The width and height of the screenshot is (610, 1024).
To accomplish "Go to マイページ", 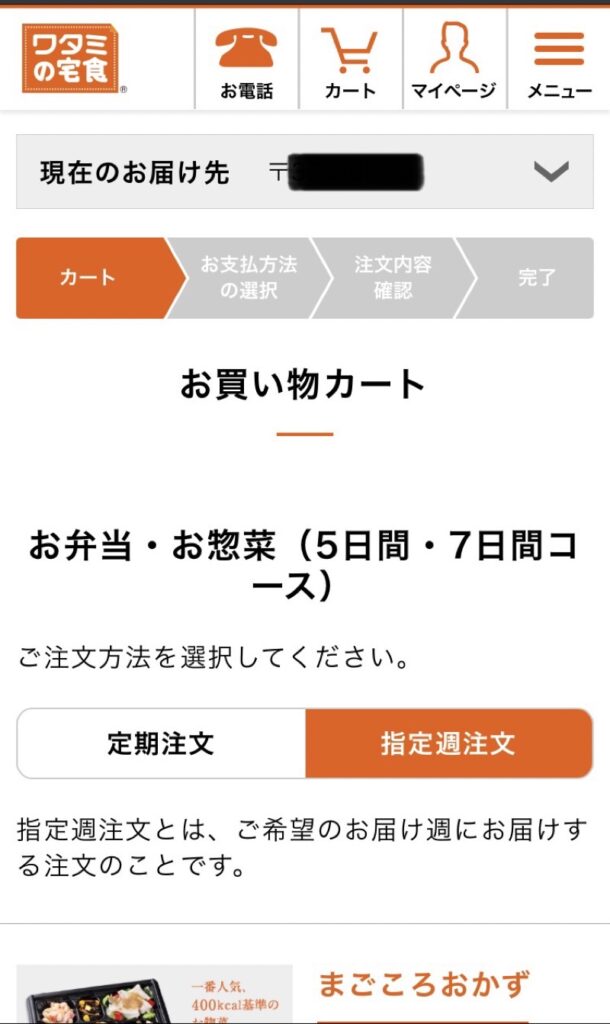I will [455, 60].
